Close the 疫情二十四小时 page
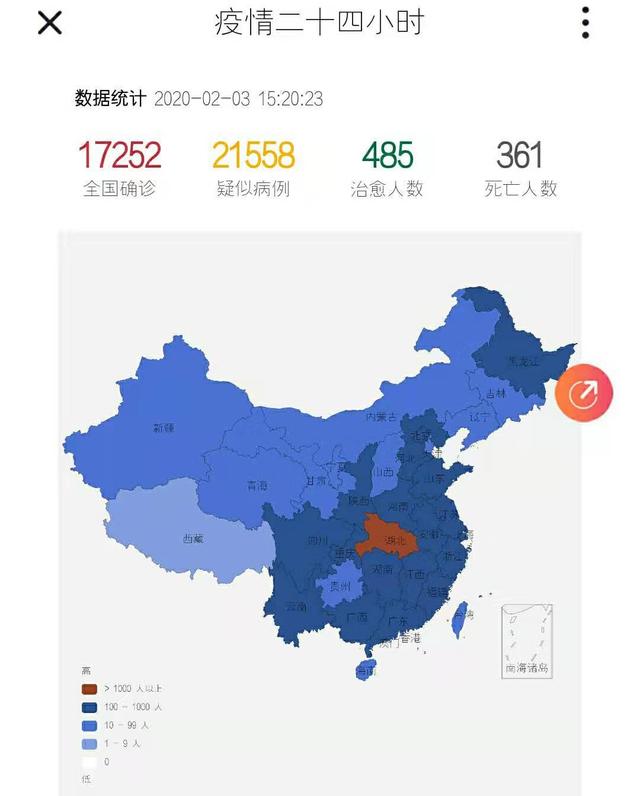The height and width of the screenshot is (796, 640). pos(49,22)
